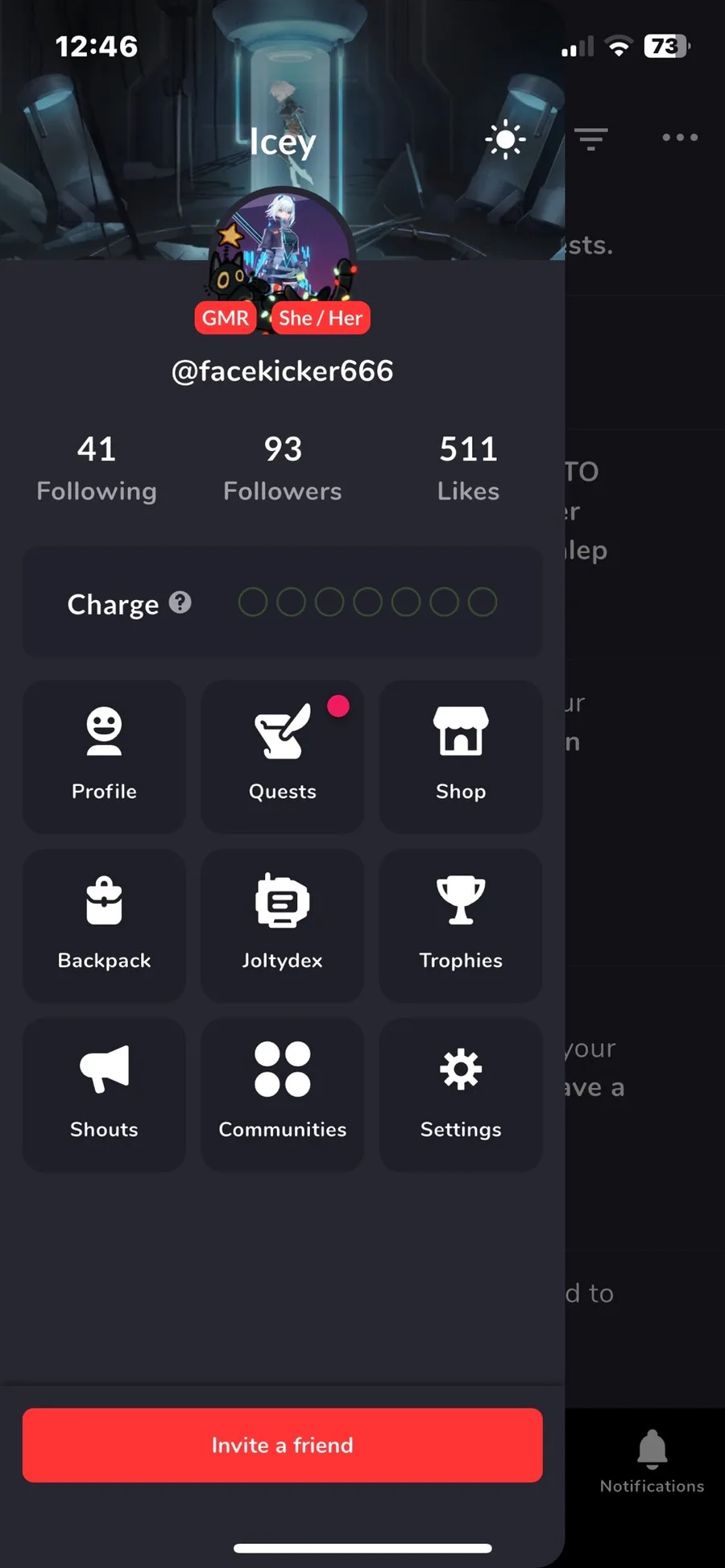
Task: Open Shouts
Action: (104, 1094)
